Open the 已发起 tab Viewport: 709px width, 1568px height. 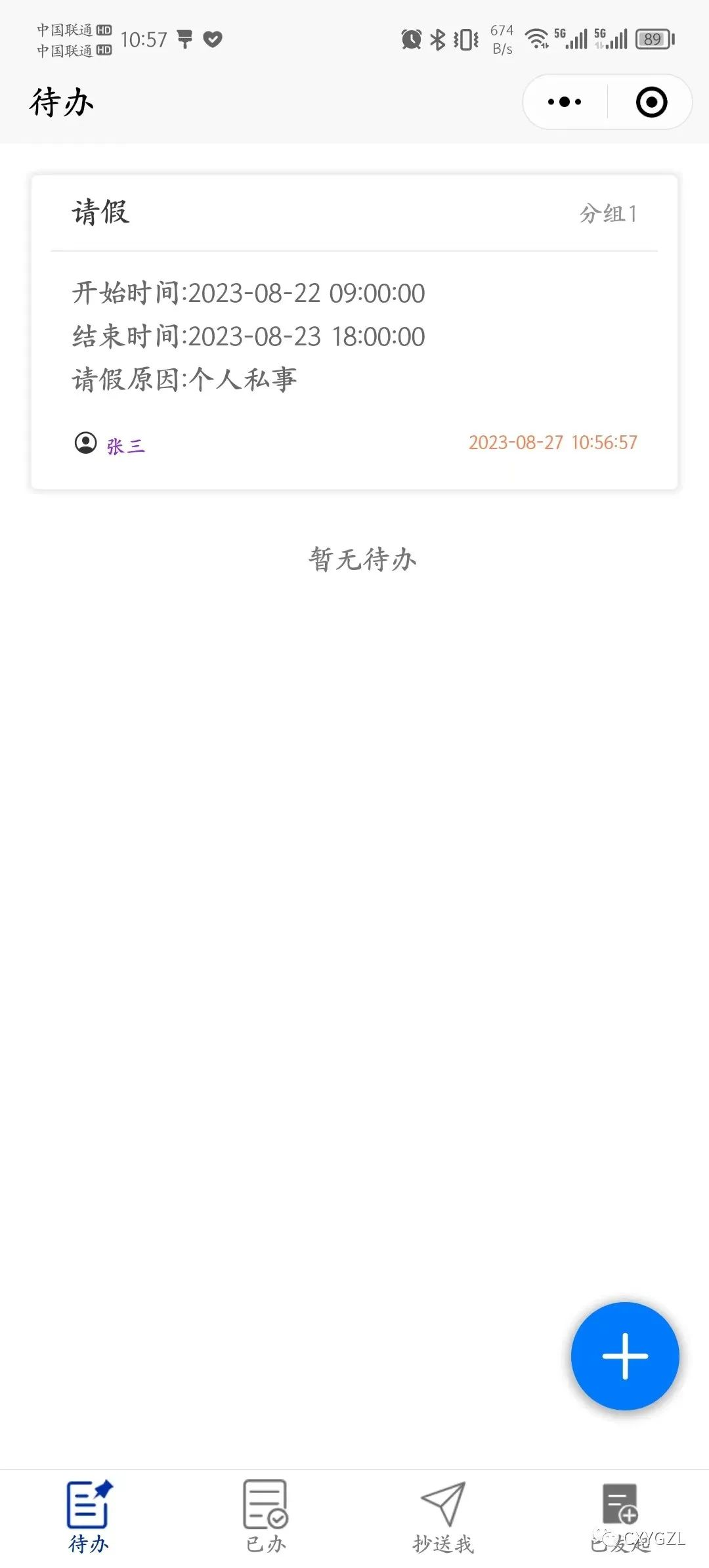coord(620,1517)
